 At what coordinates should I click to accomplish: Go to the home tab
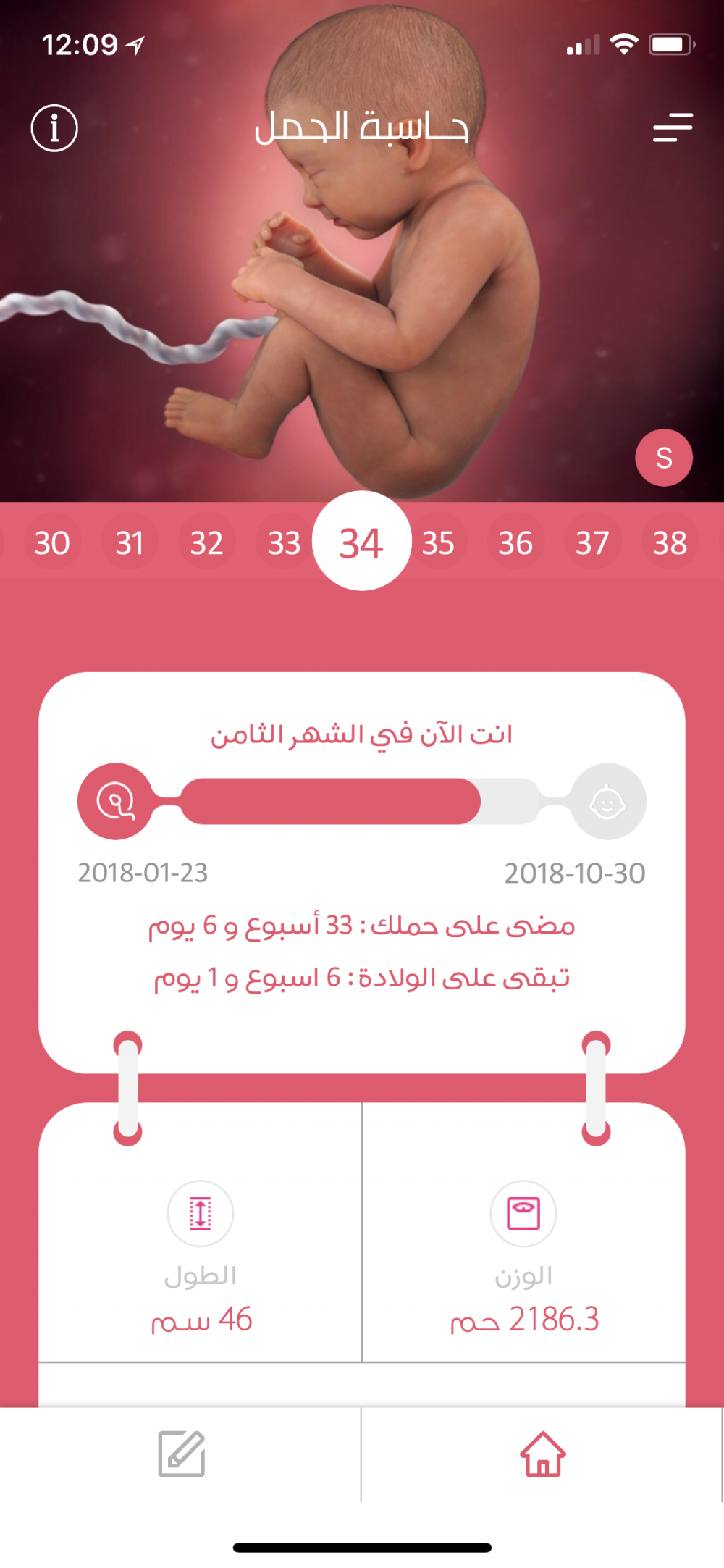point(543,1454)
